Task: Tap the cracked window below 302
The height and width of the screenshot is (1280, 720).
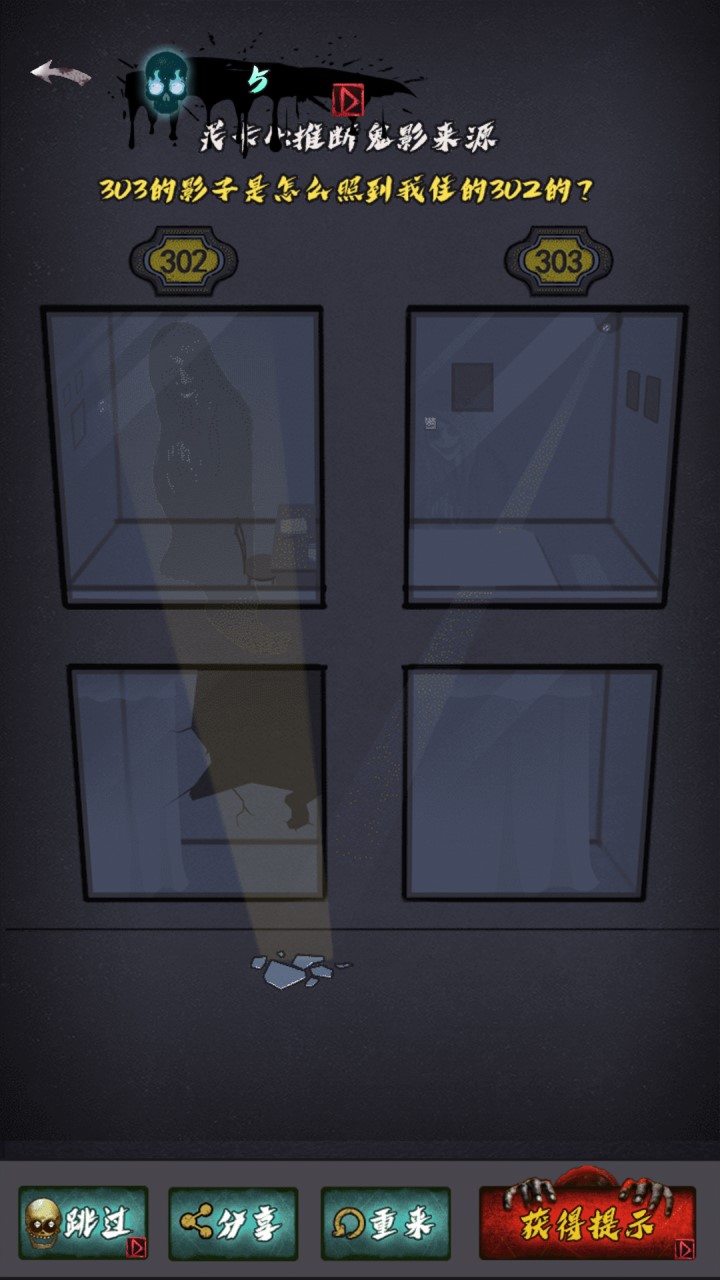Action: click(197, 782)
